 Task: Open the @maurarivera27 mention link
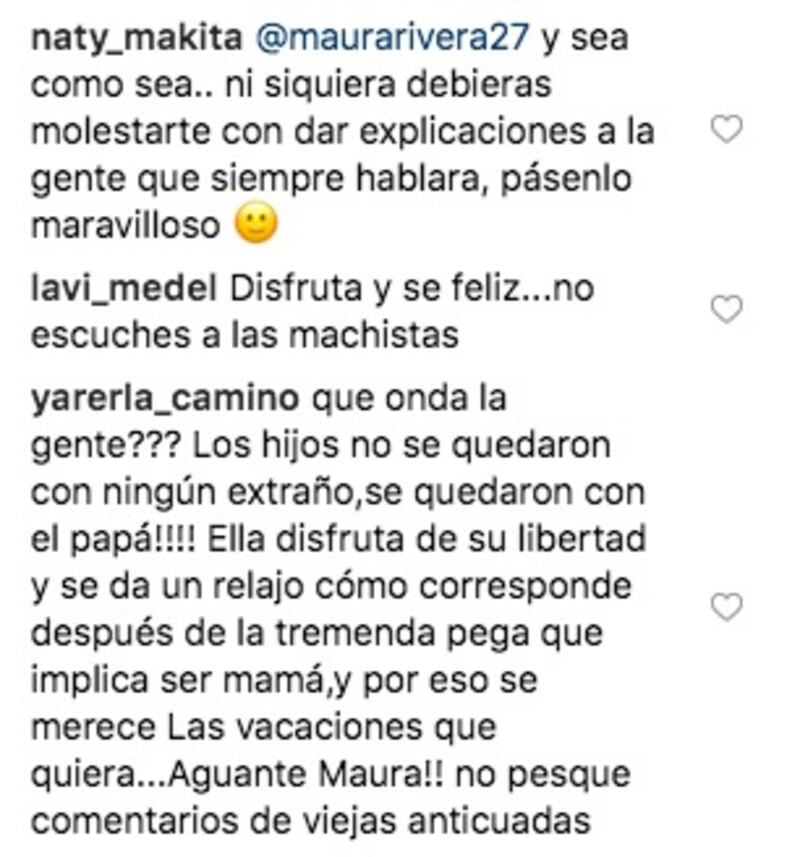coord(395,39)
